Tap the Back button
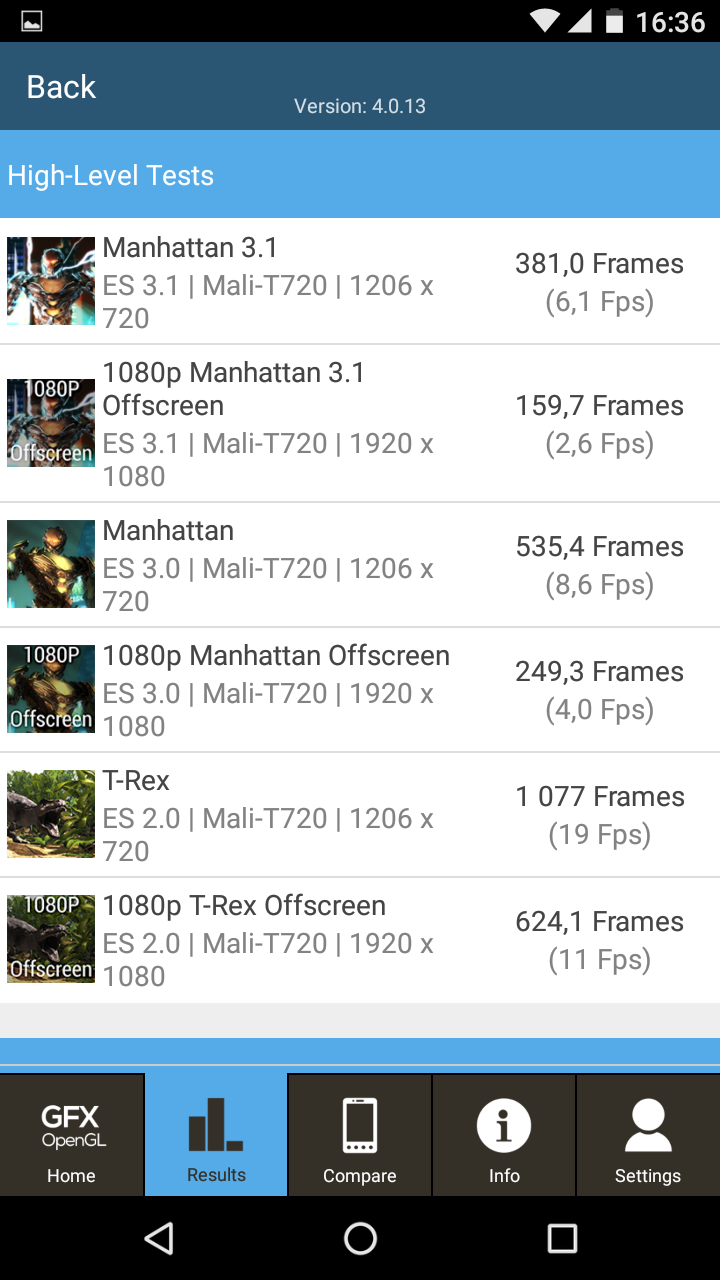 coord(61,87)
